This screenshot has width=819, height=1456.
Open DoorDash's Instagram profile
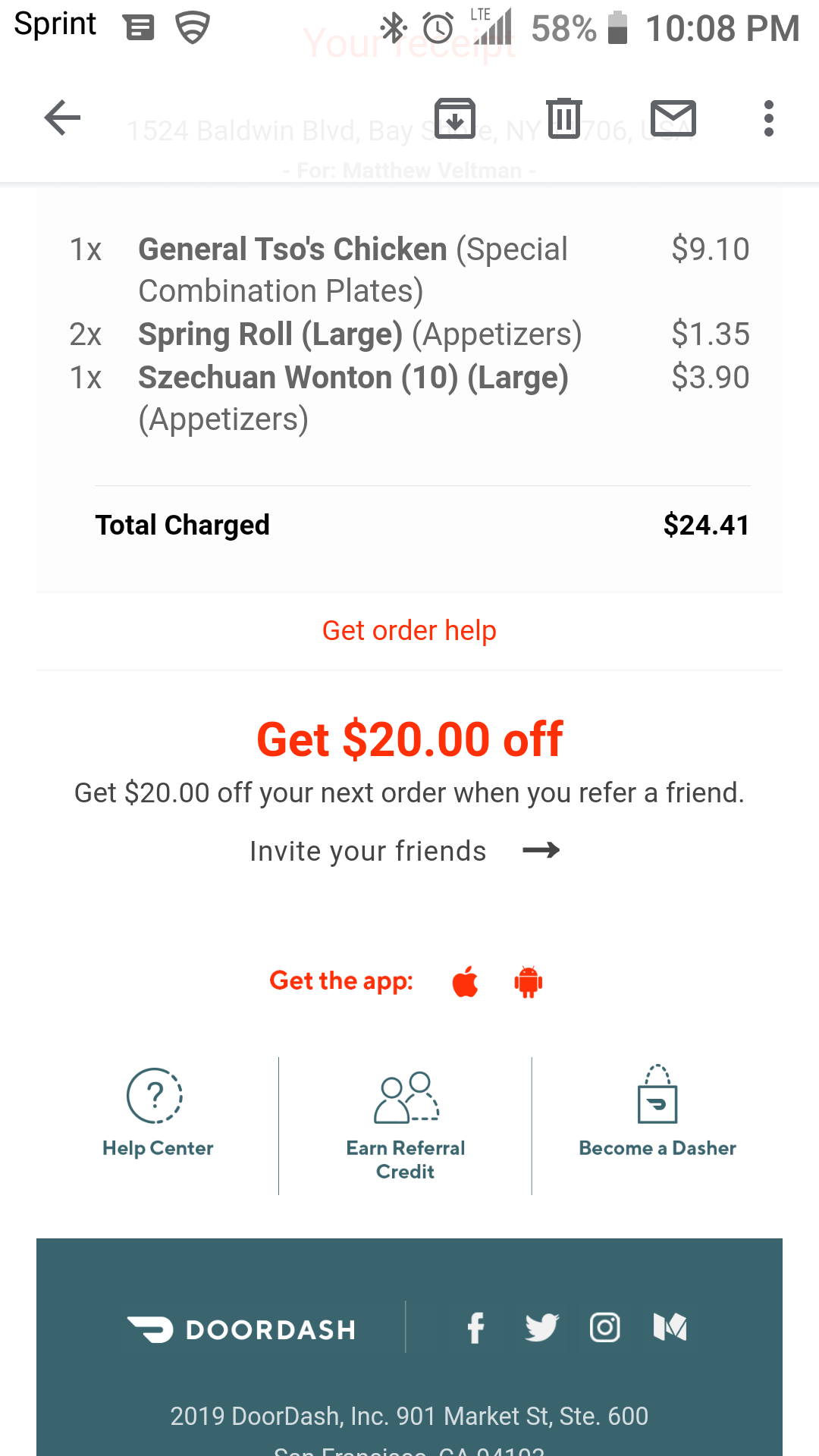pyautogui.click(x=605, y=1328)
